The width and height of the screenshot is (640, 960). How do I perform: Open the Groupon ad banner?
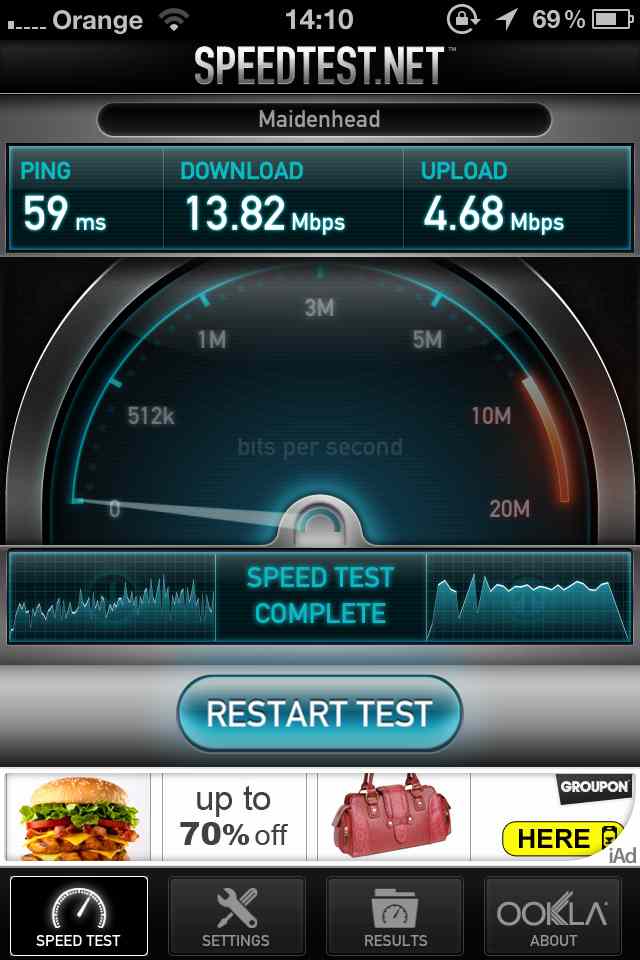click(x=319, y=817)
